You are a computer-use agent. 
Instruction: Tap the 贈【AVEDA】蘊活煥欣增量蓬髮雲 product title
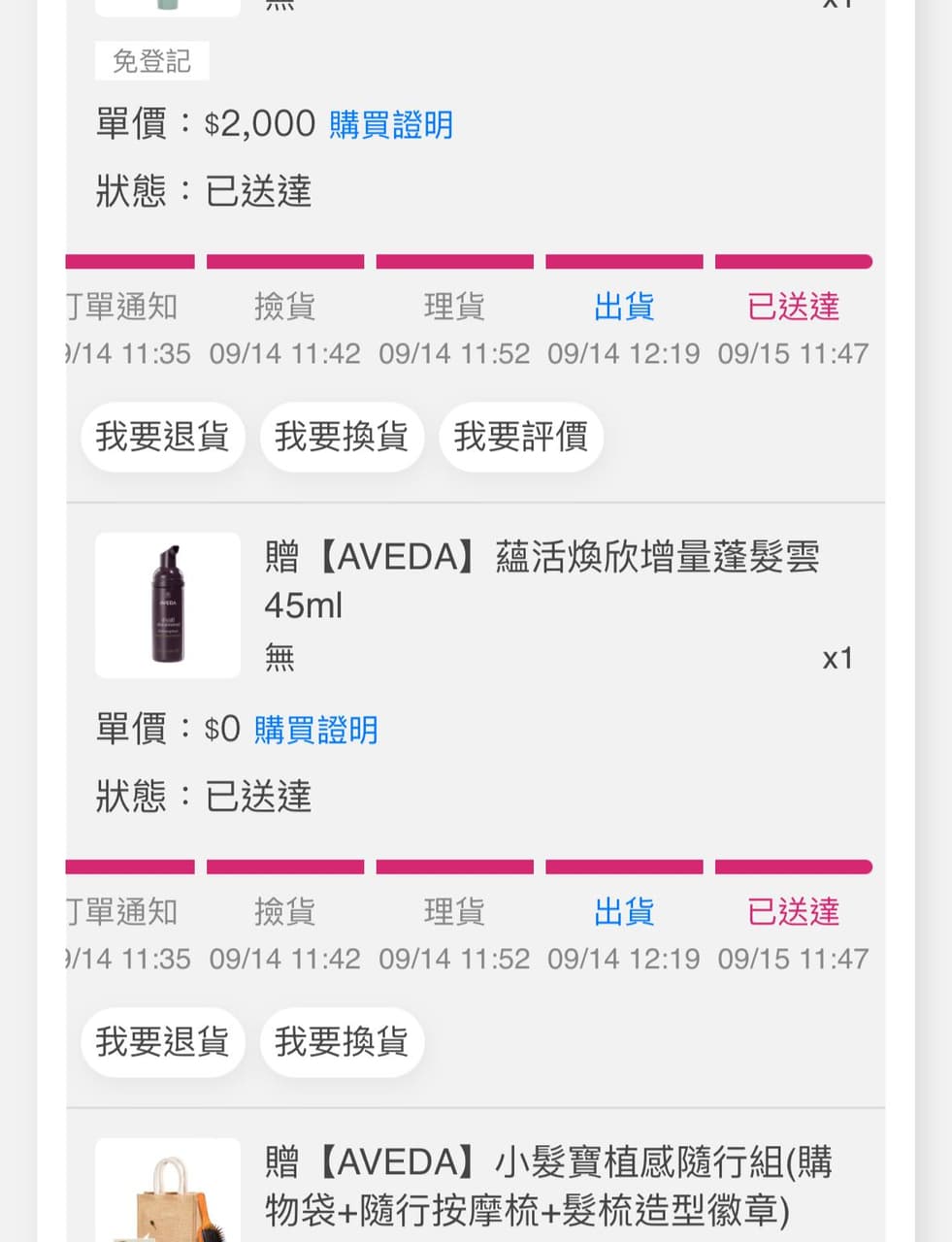pyautogui.click(x=543, y=580)
